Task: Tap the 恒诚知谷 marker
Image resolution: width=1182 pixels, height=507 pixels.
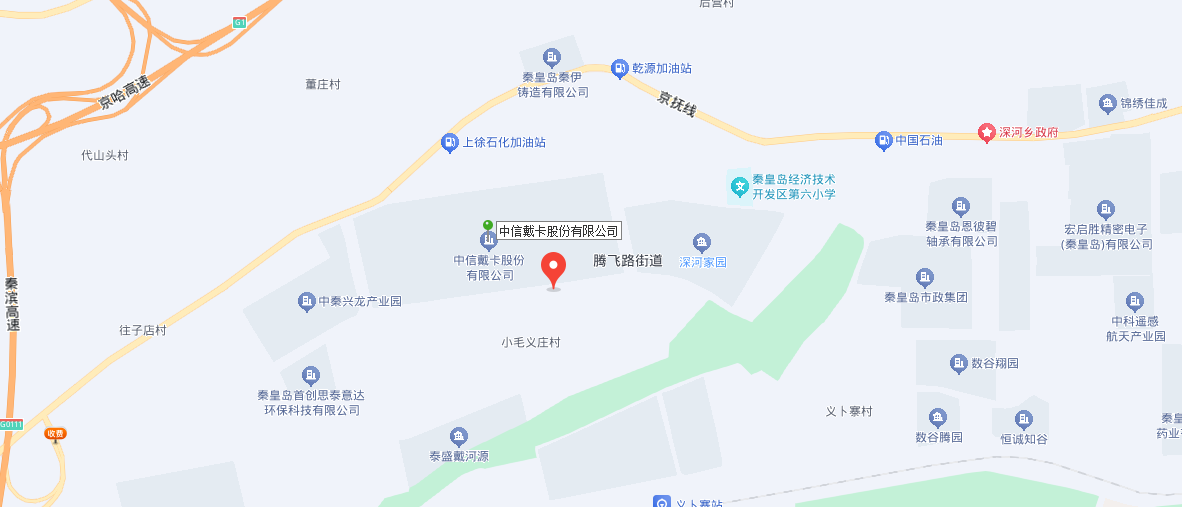Action: click(x=1023, y=419)
